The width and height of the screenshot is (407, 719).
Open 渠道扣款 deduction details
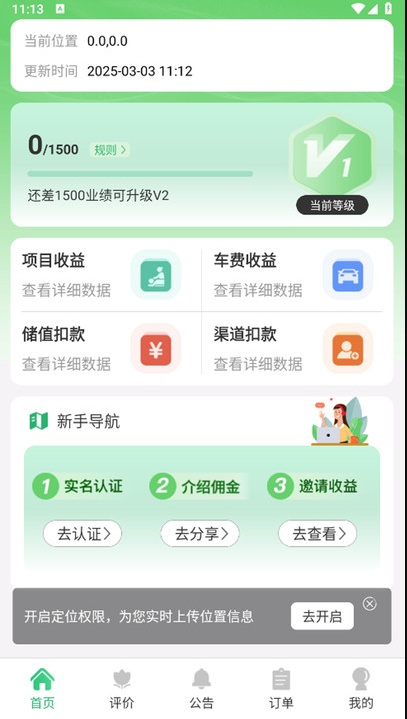[294, 348]
